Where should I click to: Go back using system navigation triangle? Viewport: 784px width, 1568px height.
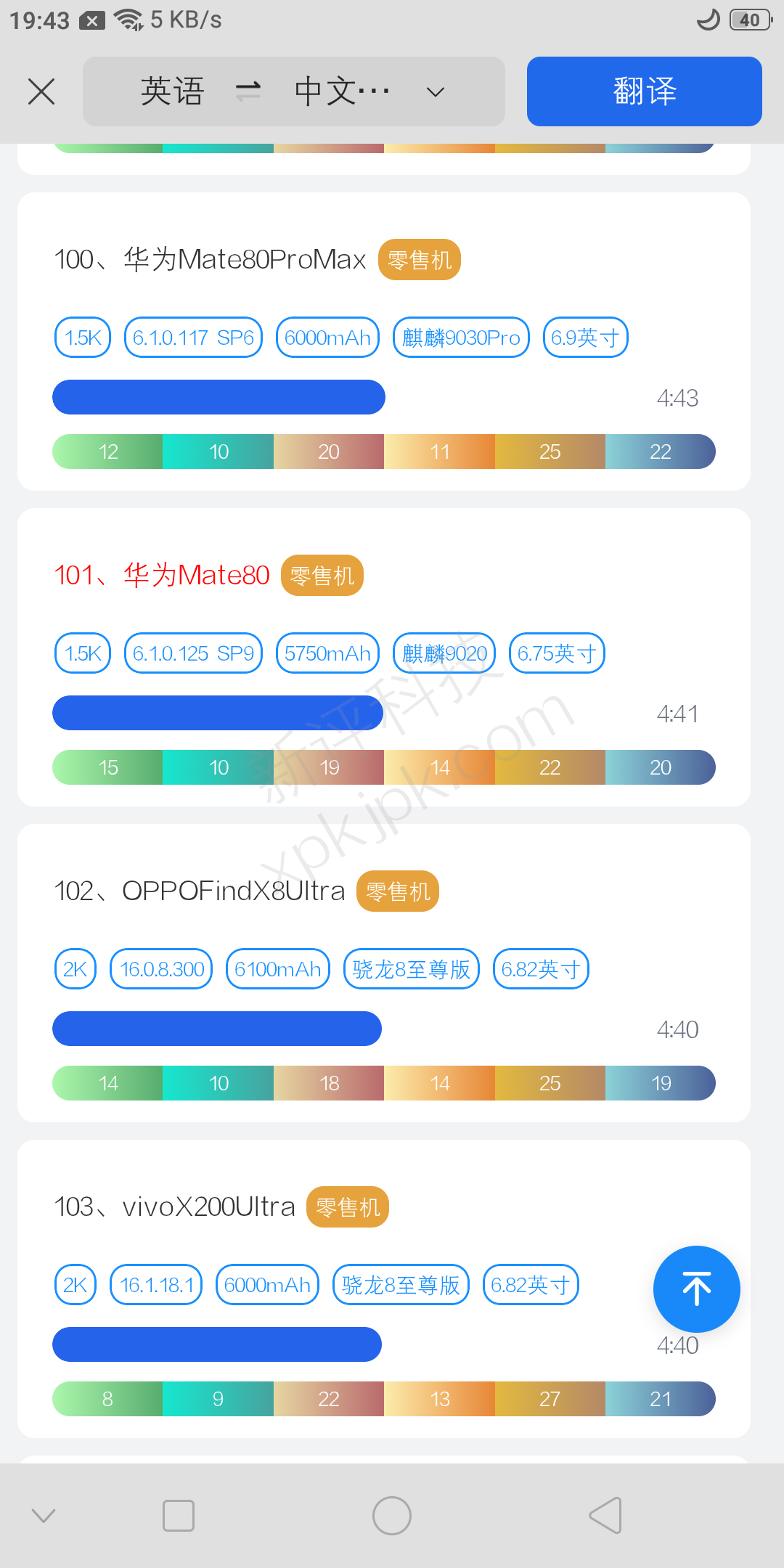coord(606,1515)
